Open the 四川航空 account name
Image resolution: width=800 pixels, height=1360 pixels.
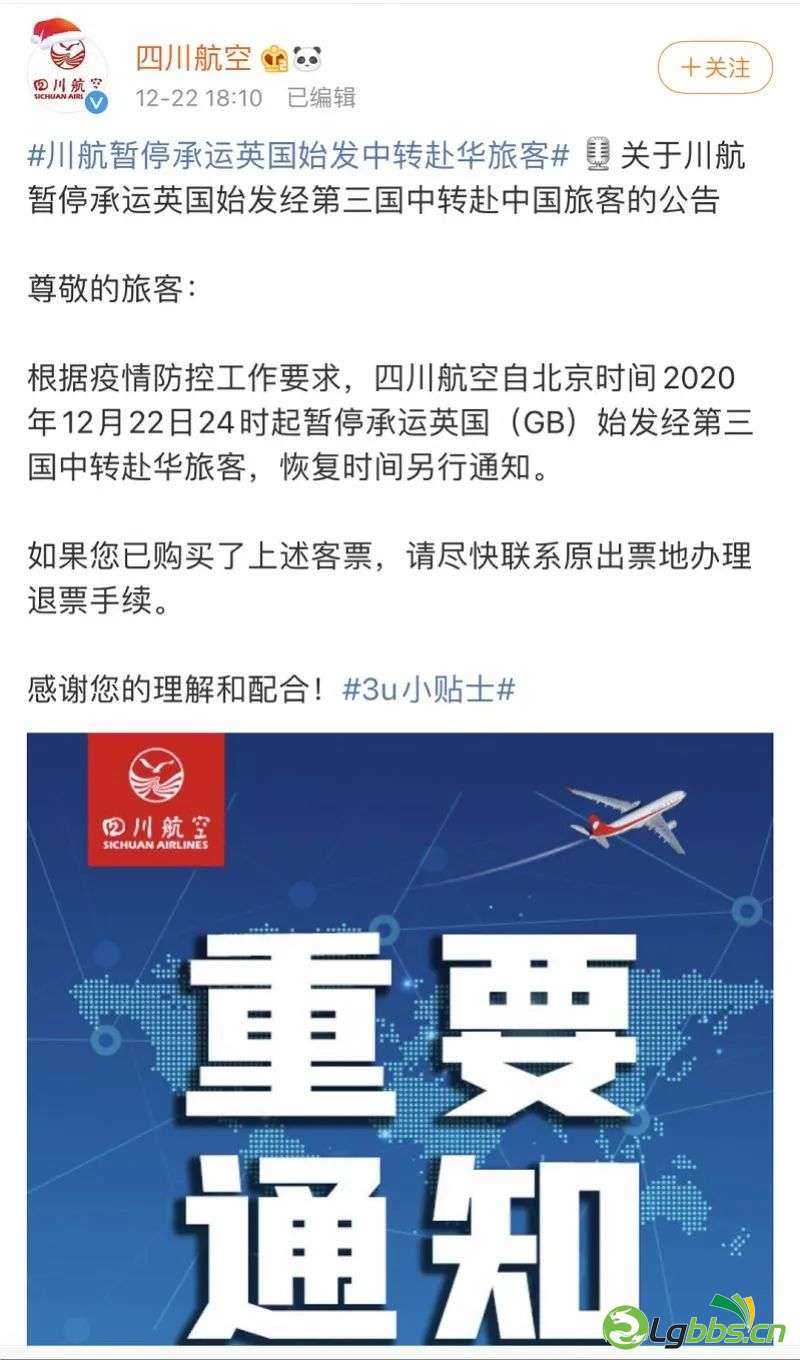click(x=194, y=59)
